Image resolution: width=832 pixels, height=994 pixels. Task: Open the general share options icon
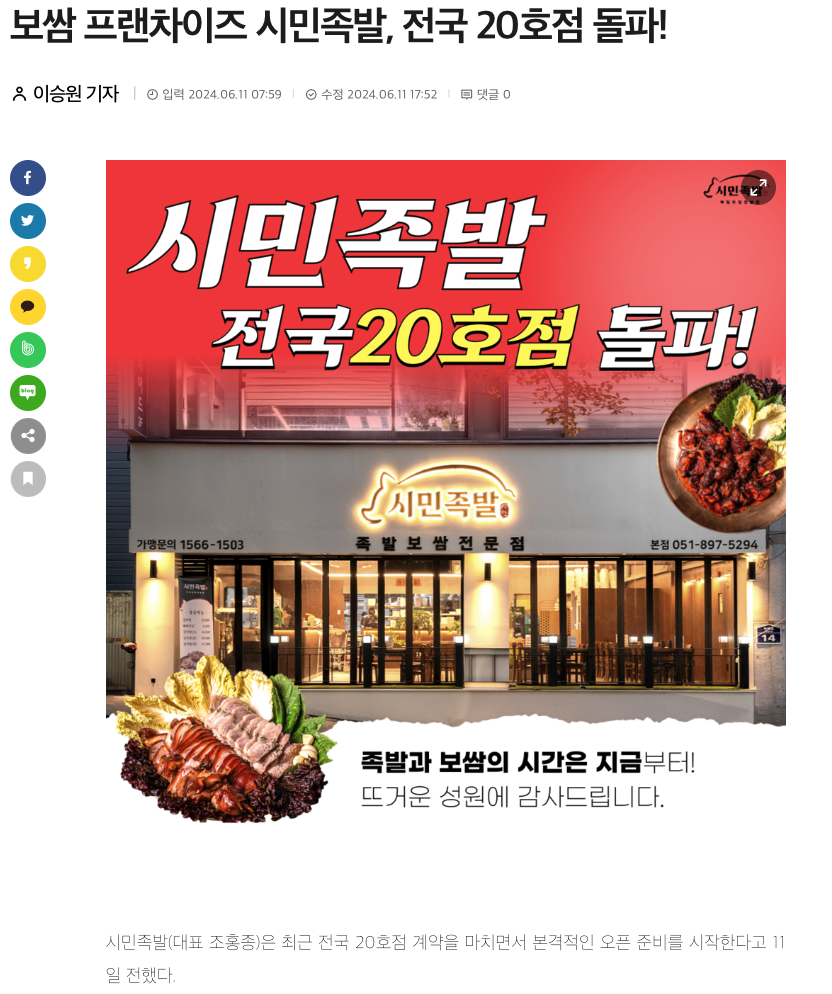pos(28,436)
